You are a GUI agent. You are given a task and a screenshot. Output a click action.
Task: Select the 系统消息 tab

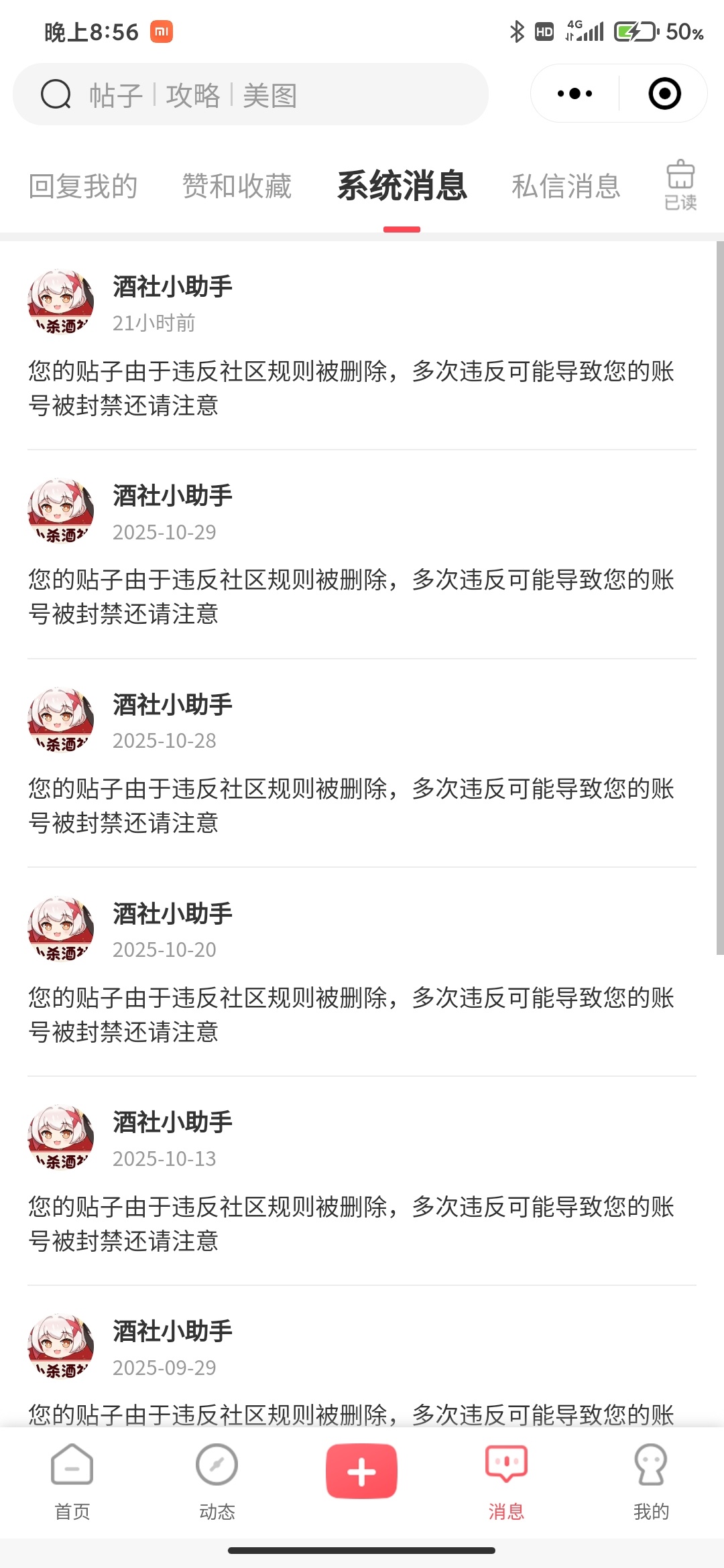click(402, 186)
